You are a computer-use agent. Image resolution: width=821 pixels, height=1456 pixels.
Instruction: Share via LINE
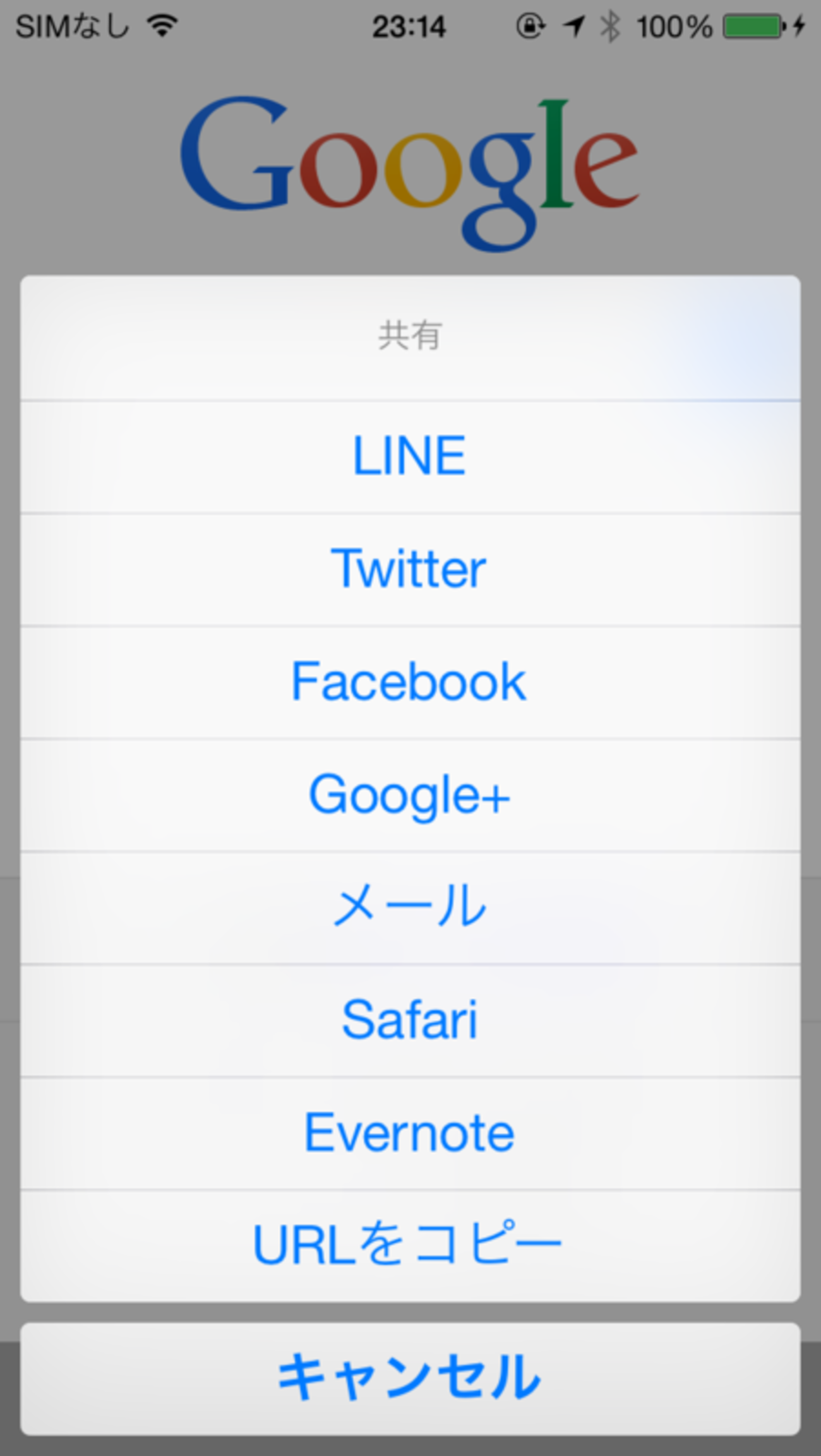(410, 456)
